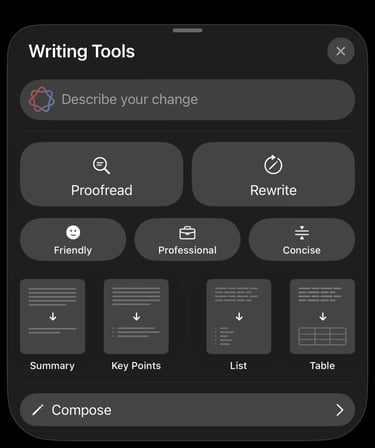The image size is (375, 448).
Task: Apply the Friendly tone
Action: [x=73, y=239]
